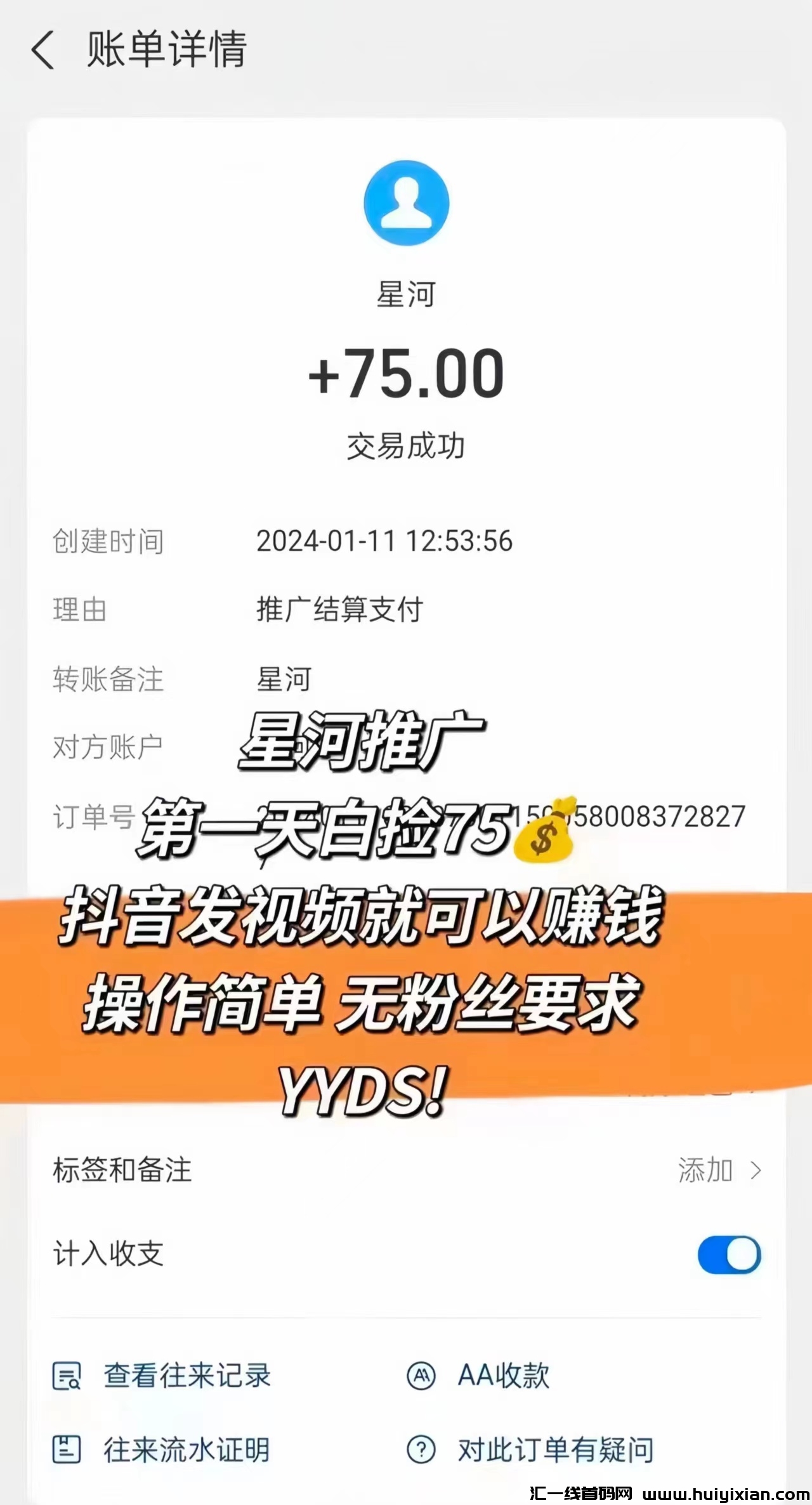Click the blue user avatar icon
Screen dimensions: 812x1505
point(406,202)
